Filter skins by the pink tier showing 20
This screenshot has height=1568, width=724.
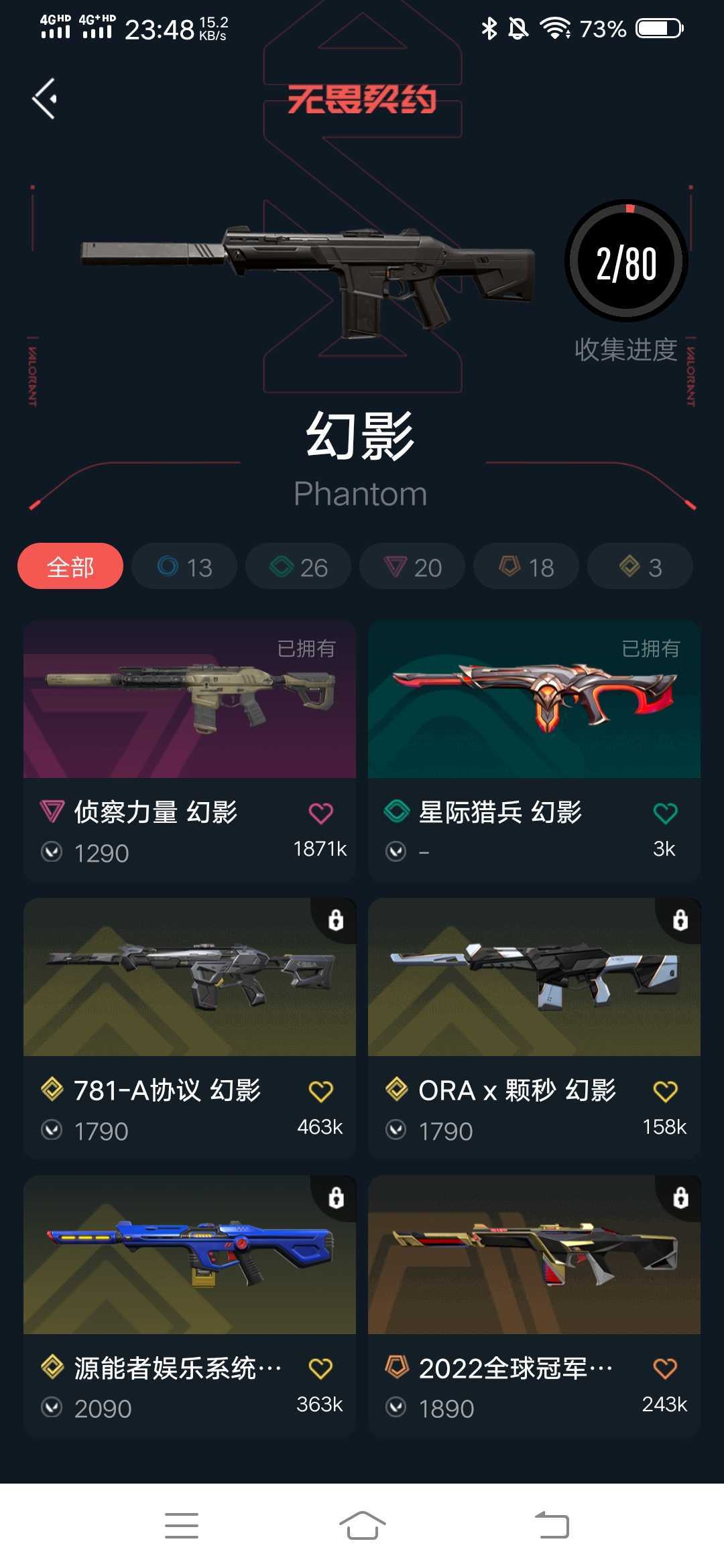tap(412, 566)
